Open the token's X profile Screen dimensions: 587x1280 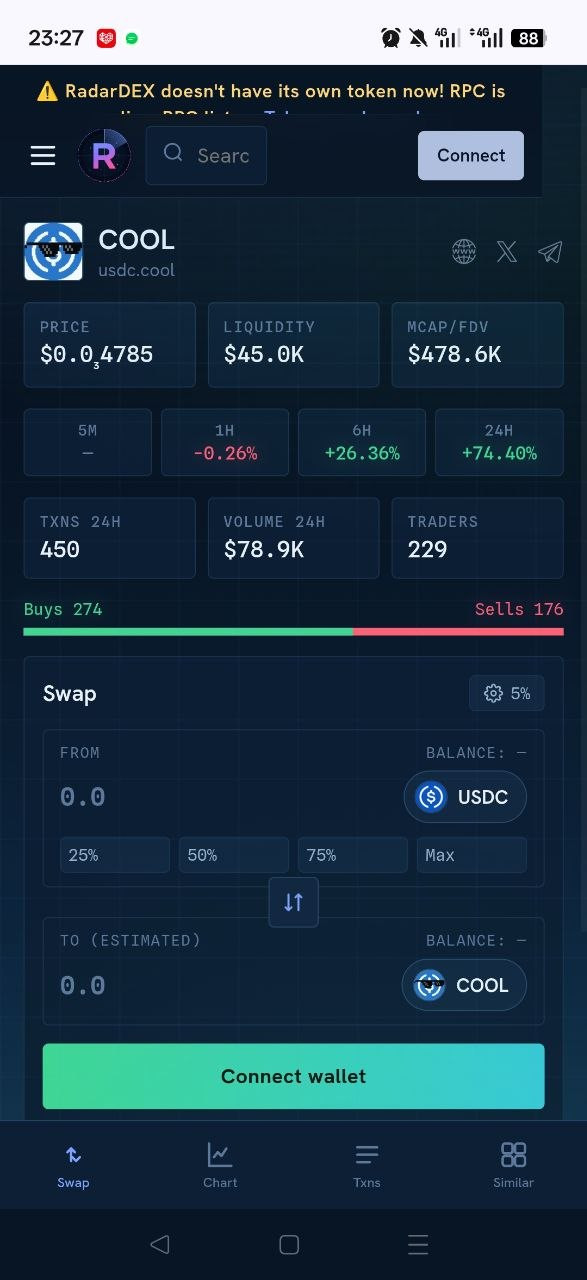click(507, 252)
